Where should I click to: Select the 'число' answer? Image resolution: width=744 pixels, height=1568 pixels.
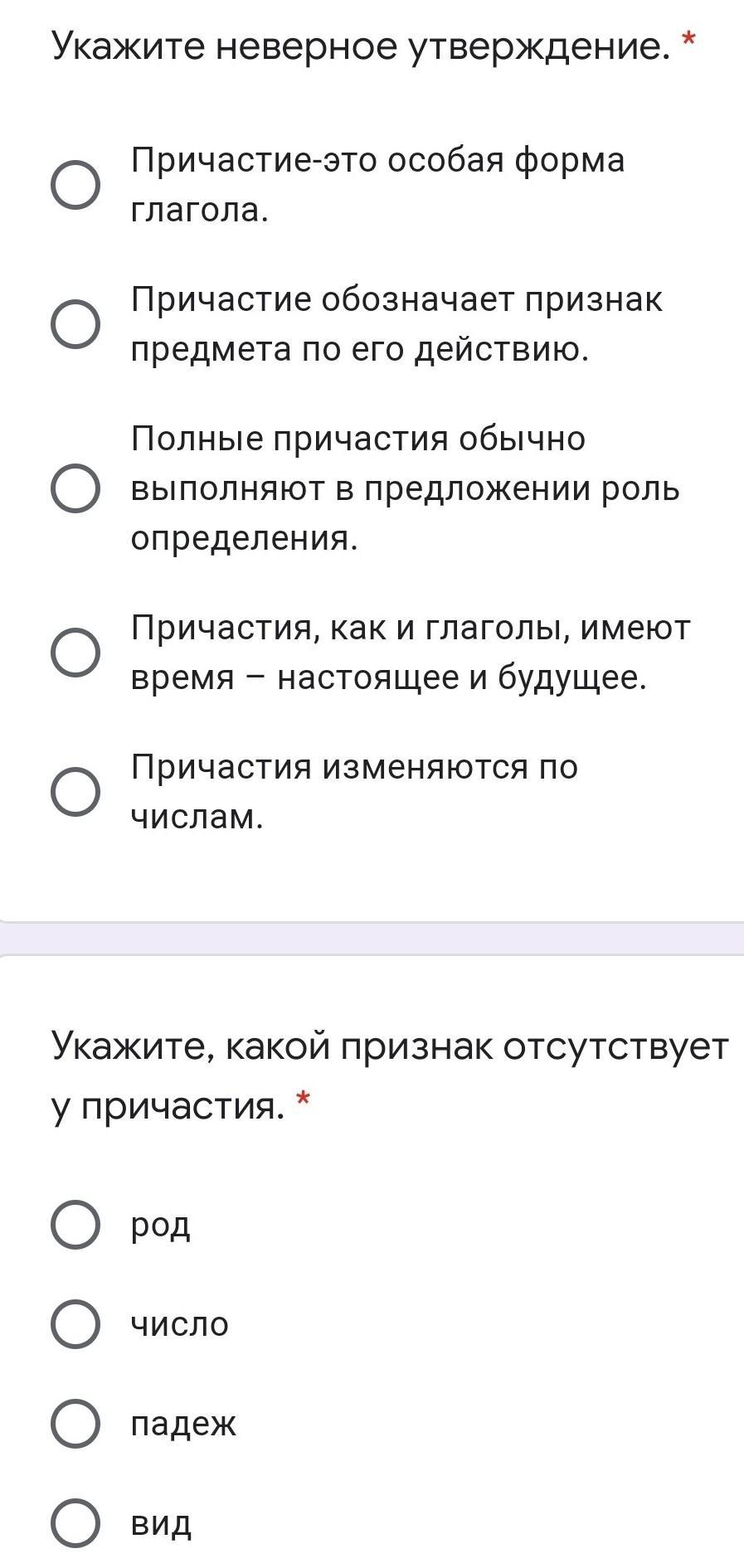pos(75,1324)
